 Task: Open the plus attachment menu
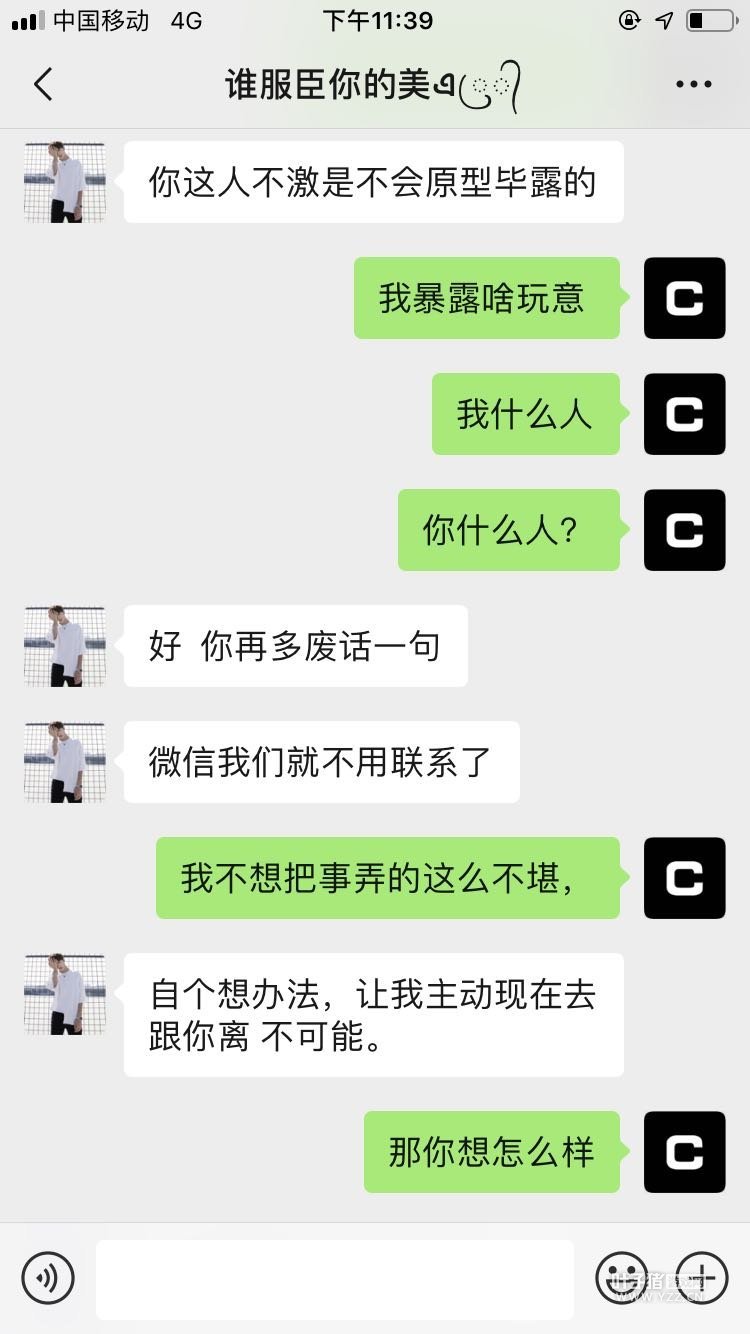coord(702,1277)
